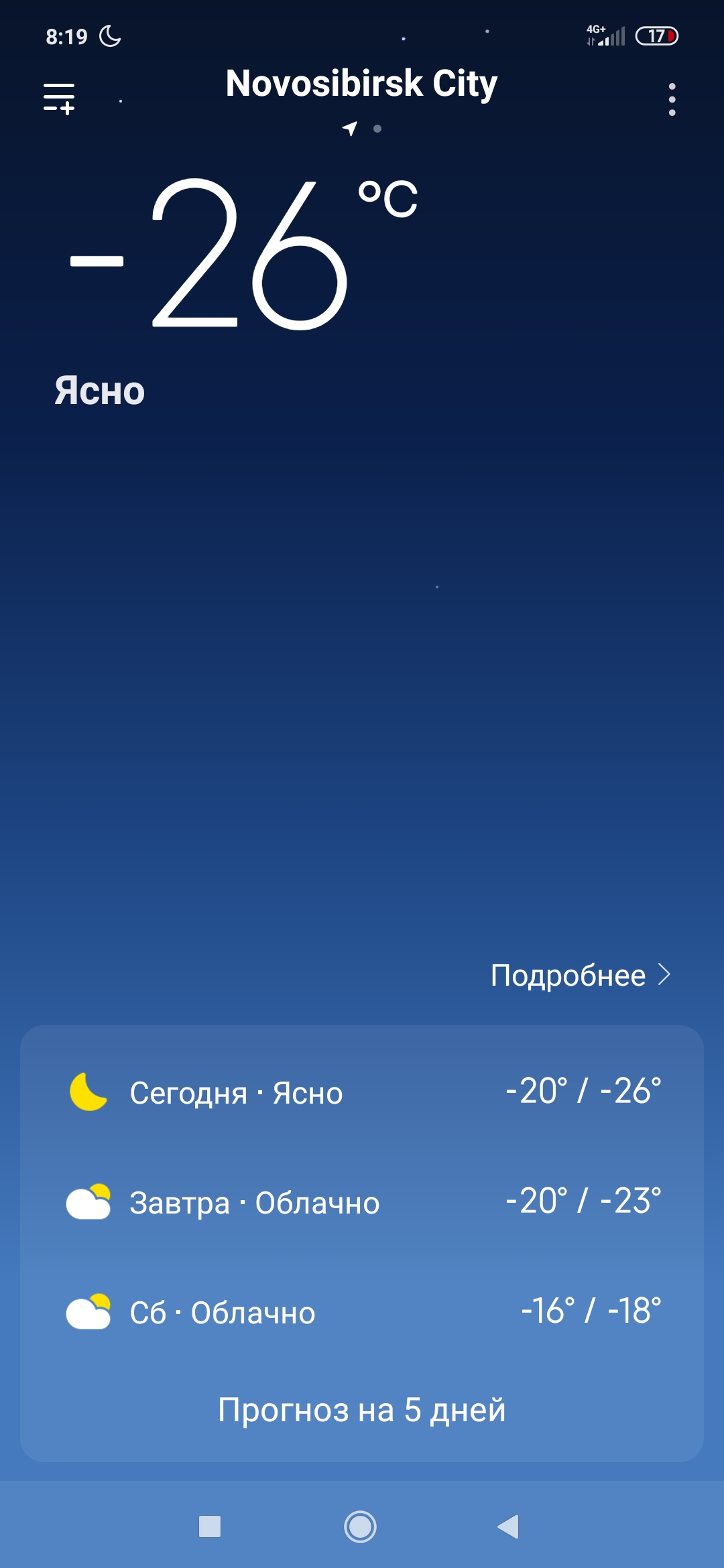Open the Сегодня forecast row
The image size is (724, 1568).
362,1090
